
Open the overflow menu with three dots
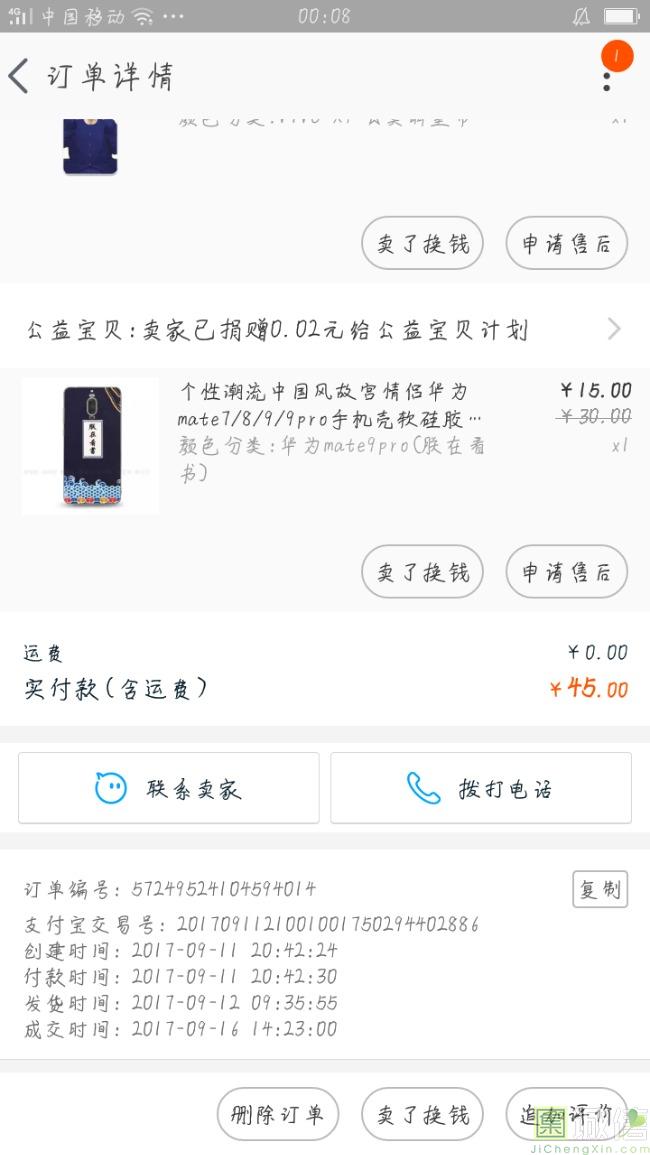(x=607, y=76)
